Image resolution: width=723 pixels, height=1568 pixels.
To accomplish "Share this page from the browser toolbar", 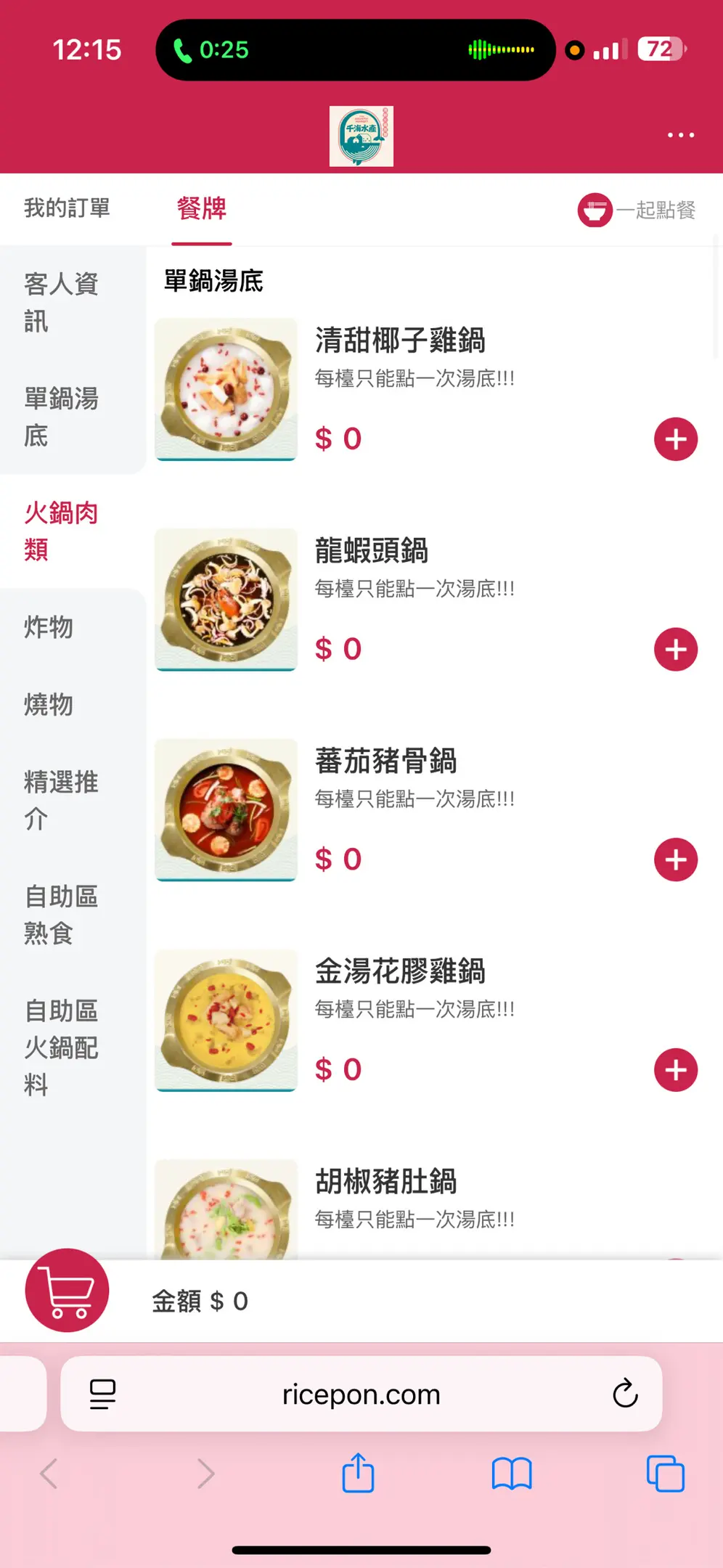I will click(358, 1474).
